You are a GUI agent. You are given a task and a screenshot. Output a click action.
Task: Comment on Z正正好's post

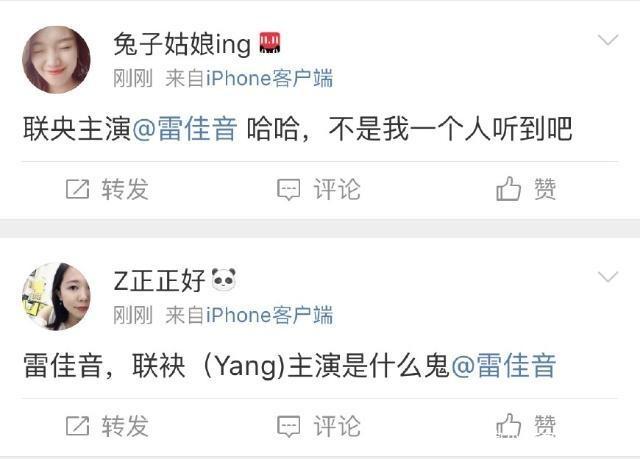click(x=319, y=426)
